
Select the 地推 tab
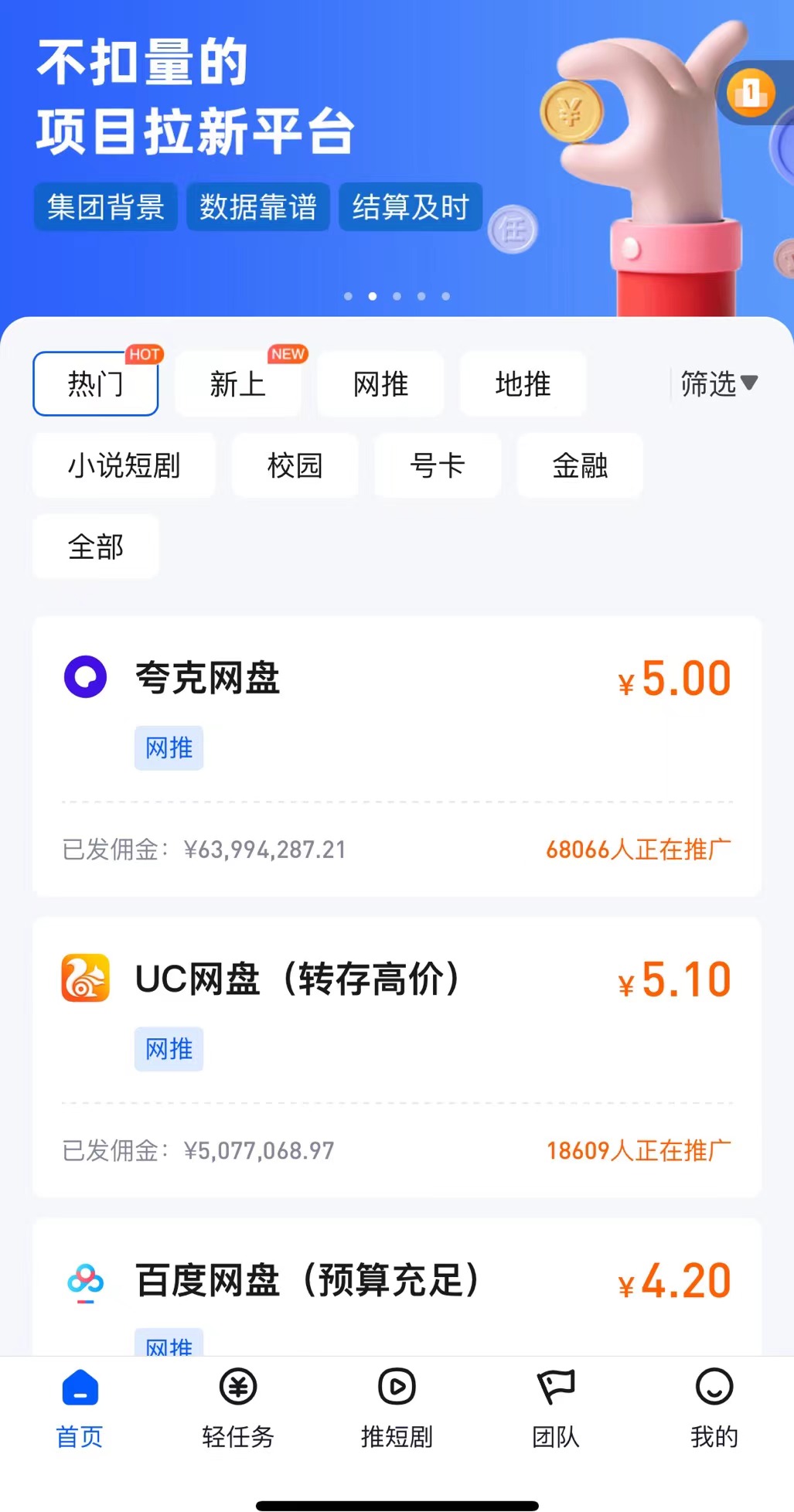pos(523,384)
